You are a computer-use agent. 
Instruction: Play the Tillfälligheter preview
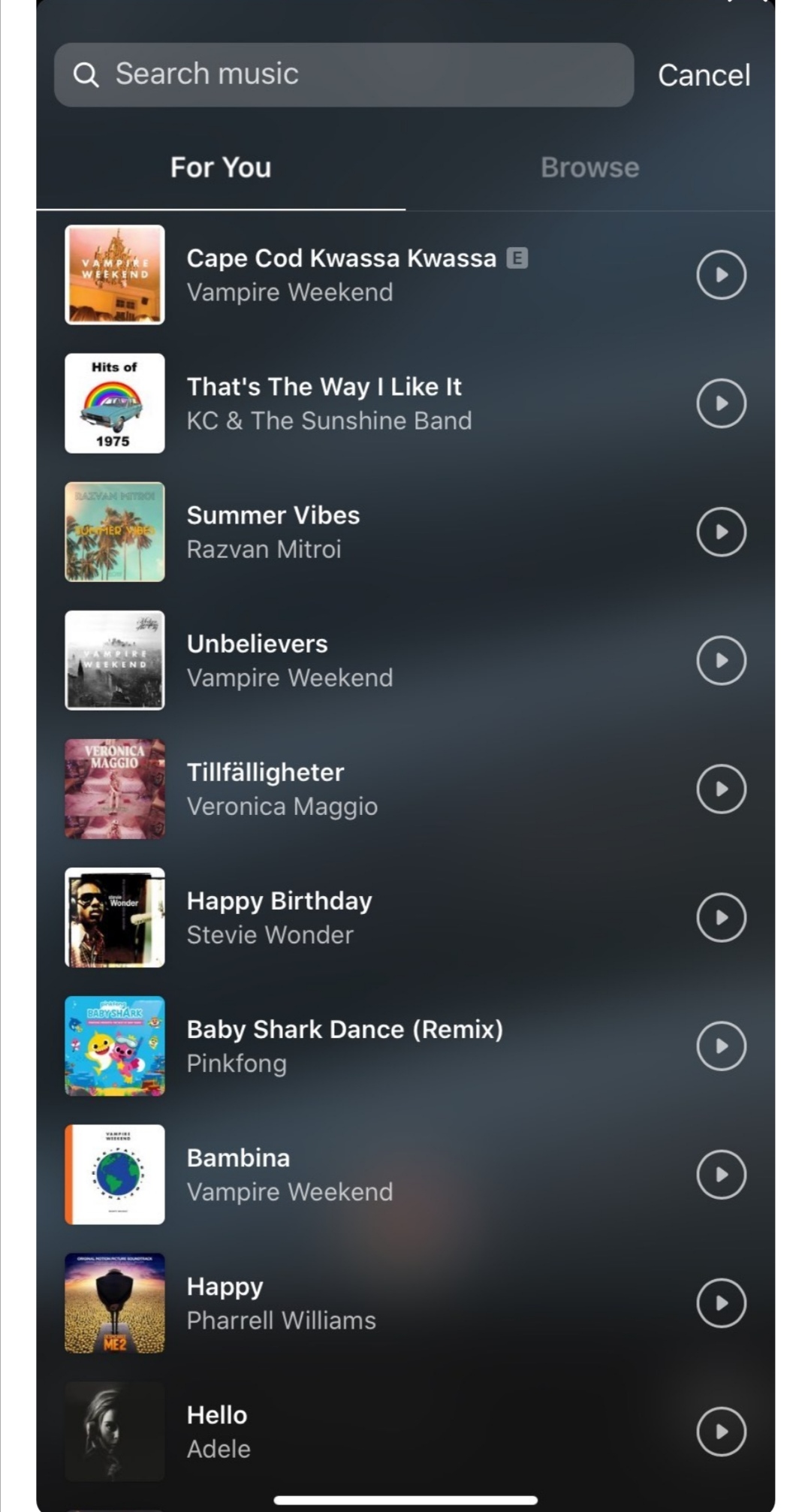(721, 789)
